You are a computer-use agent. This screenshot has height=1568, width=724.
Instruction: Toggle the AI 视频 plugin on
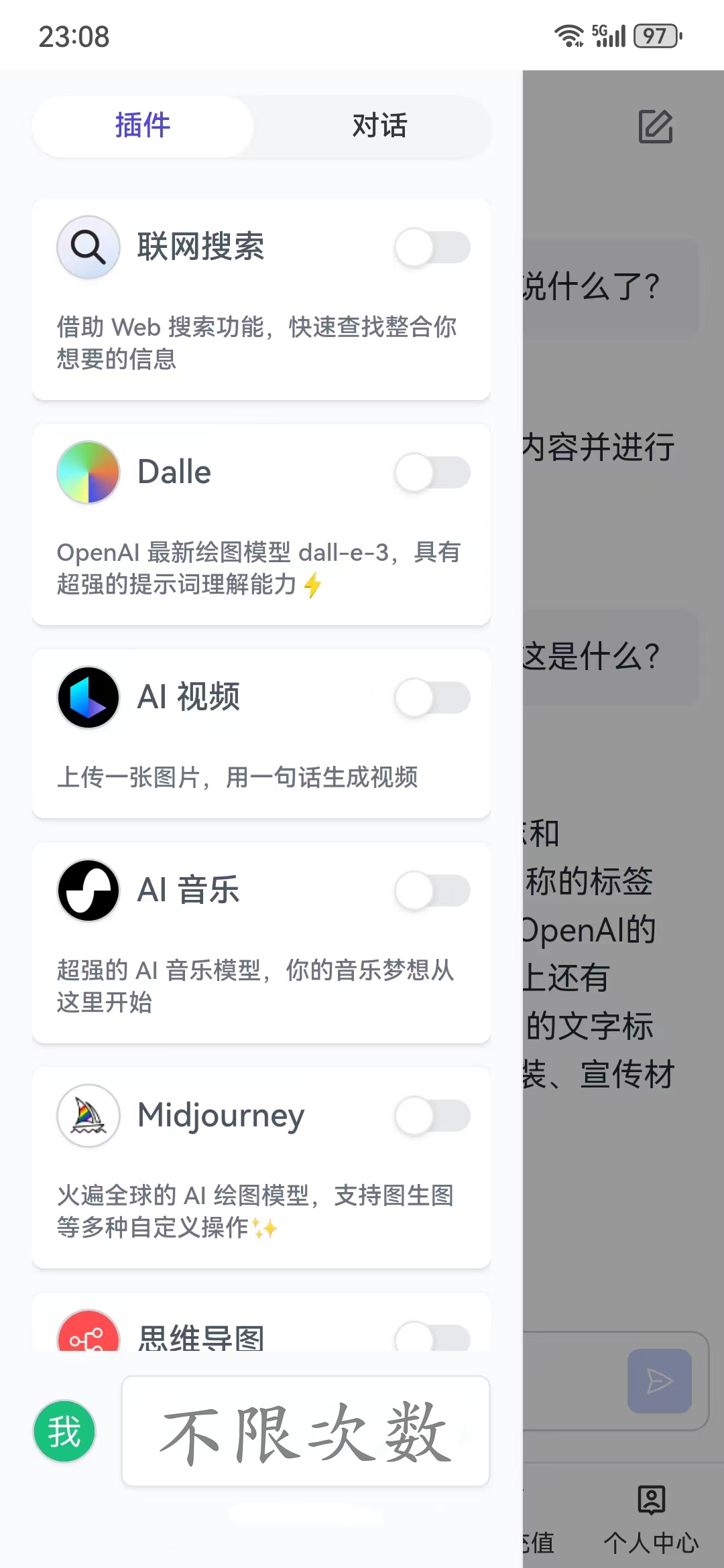point(432,698)
